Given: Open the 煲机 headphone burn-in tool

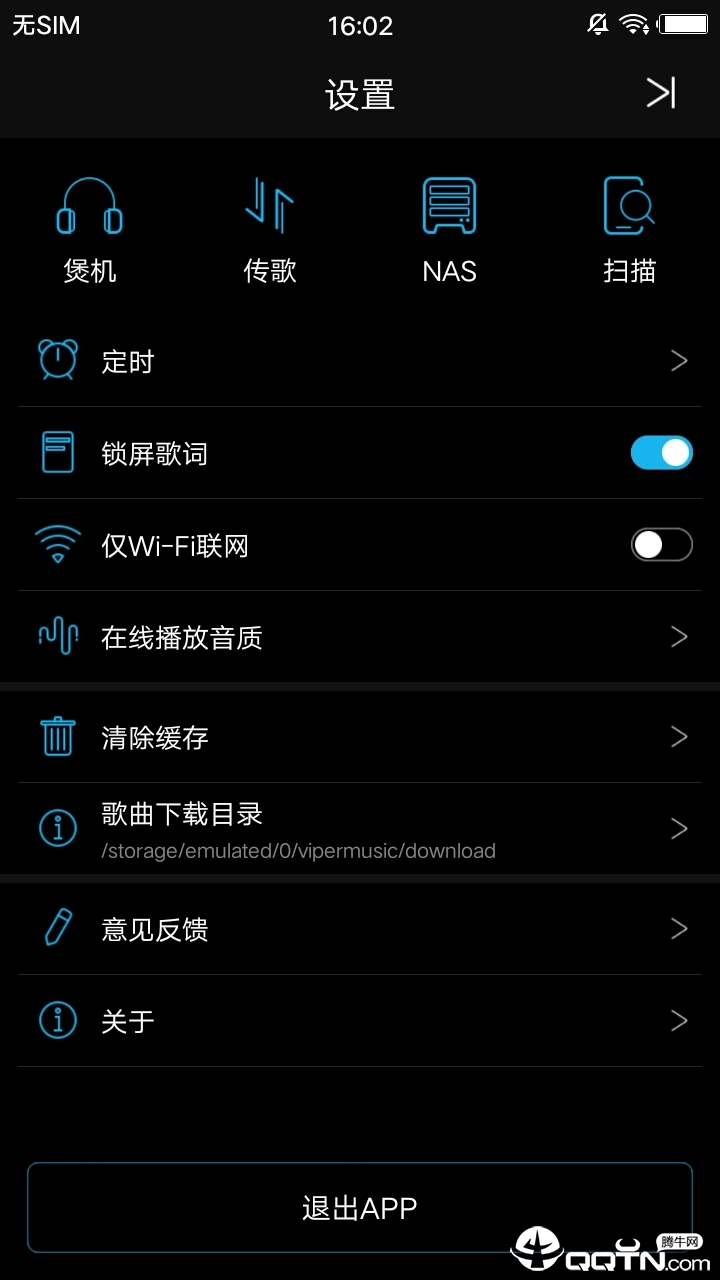Looking at the screenshot, I should tap(88, 208).
